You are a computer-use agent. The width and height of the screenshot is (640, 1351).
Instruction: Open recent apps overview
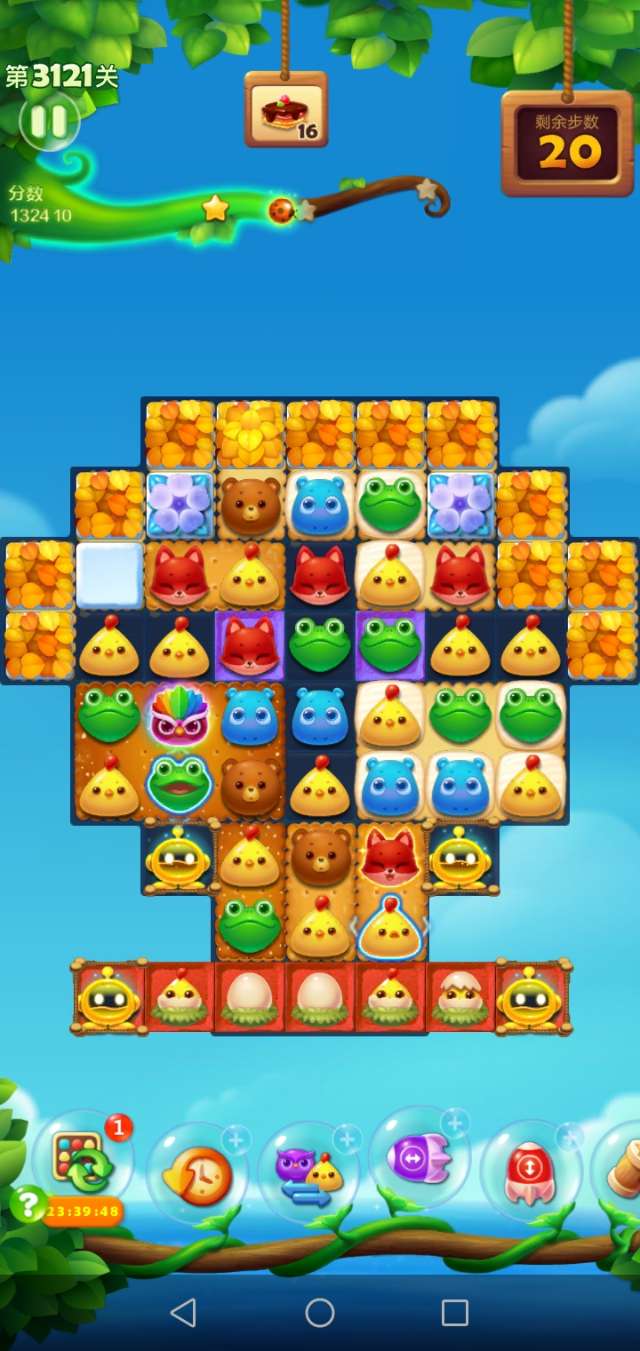coord(455,1312)
